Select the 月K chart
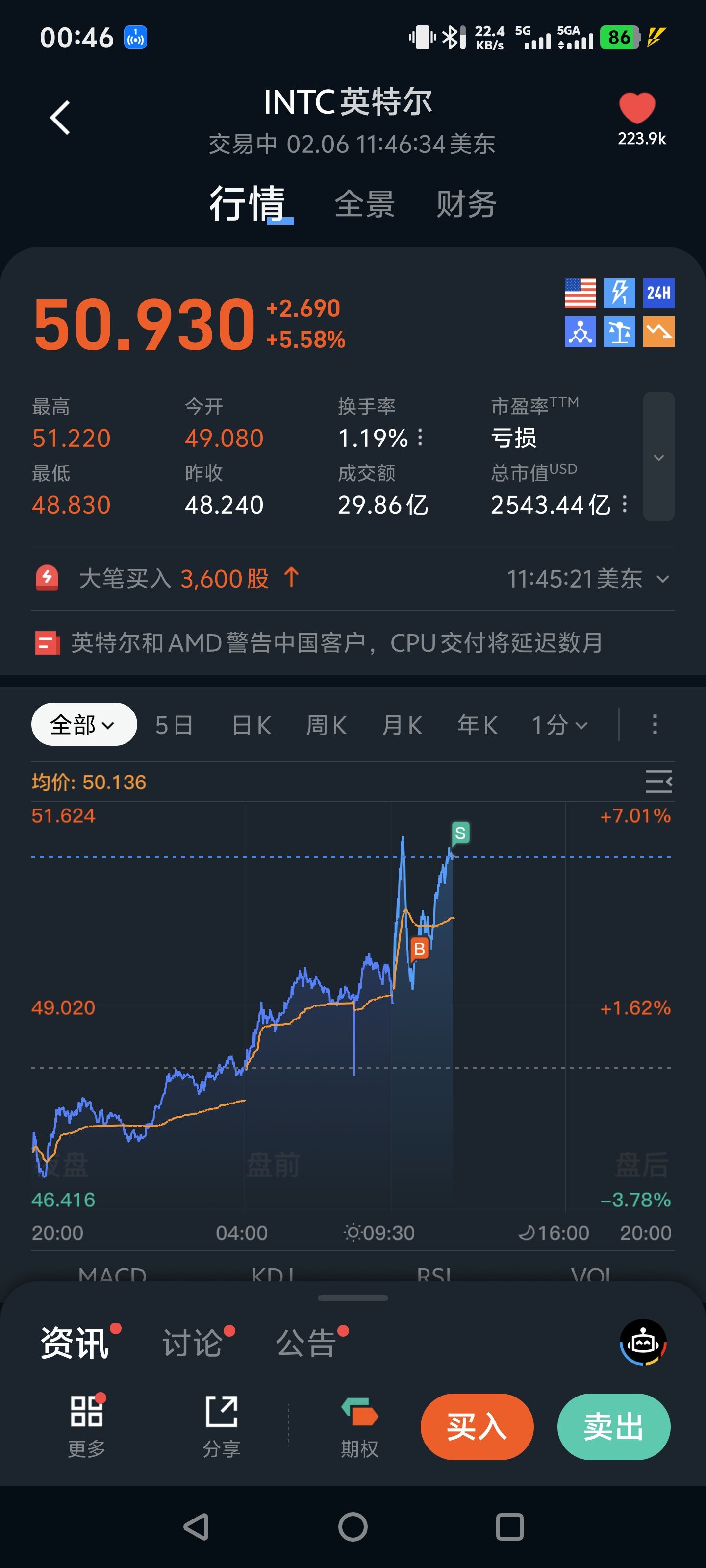706x1568 pixels. click(x=402, y=725)
